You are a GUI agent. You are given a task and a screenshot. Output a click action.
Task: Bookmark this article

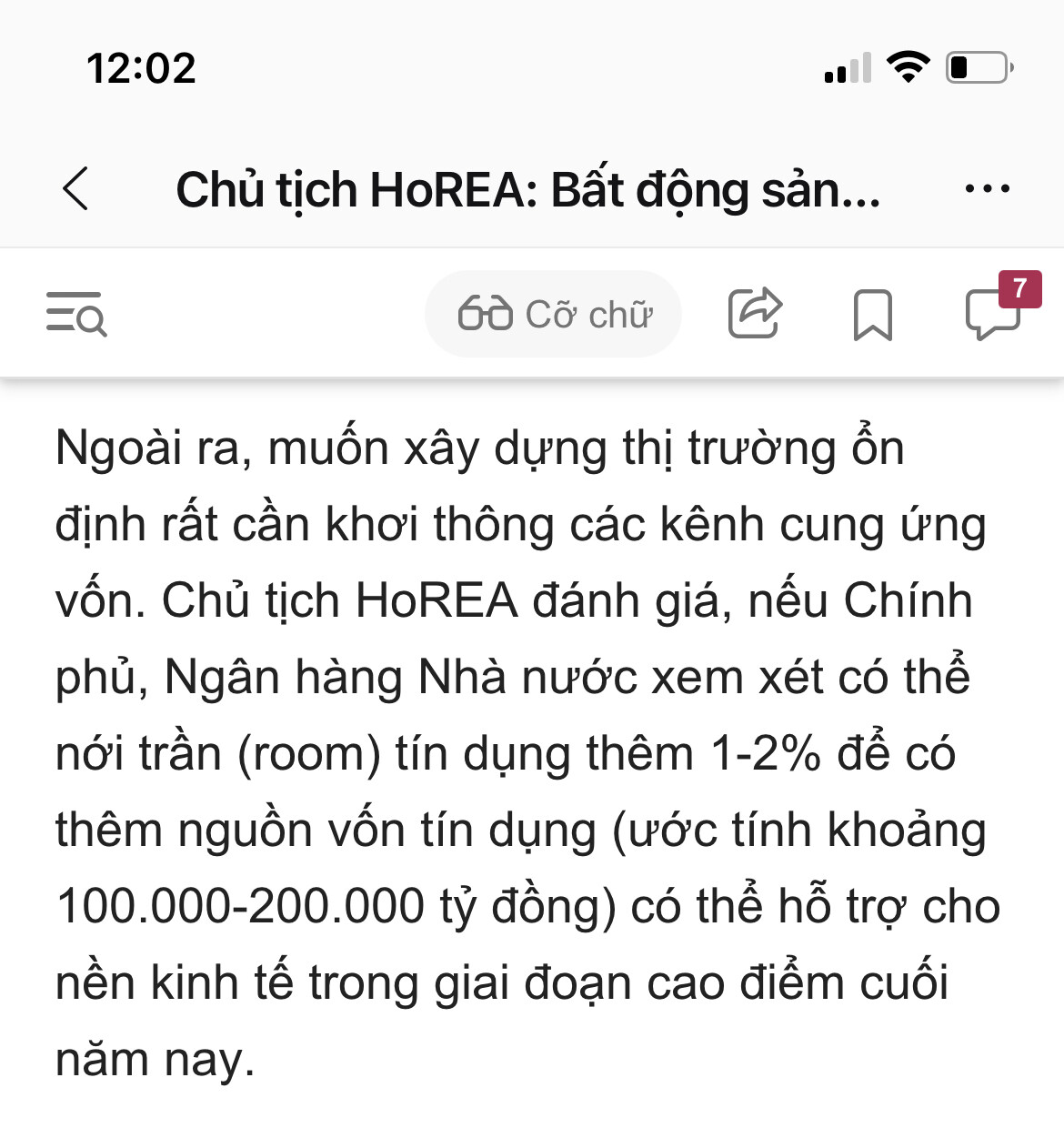click(872, 315)
